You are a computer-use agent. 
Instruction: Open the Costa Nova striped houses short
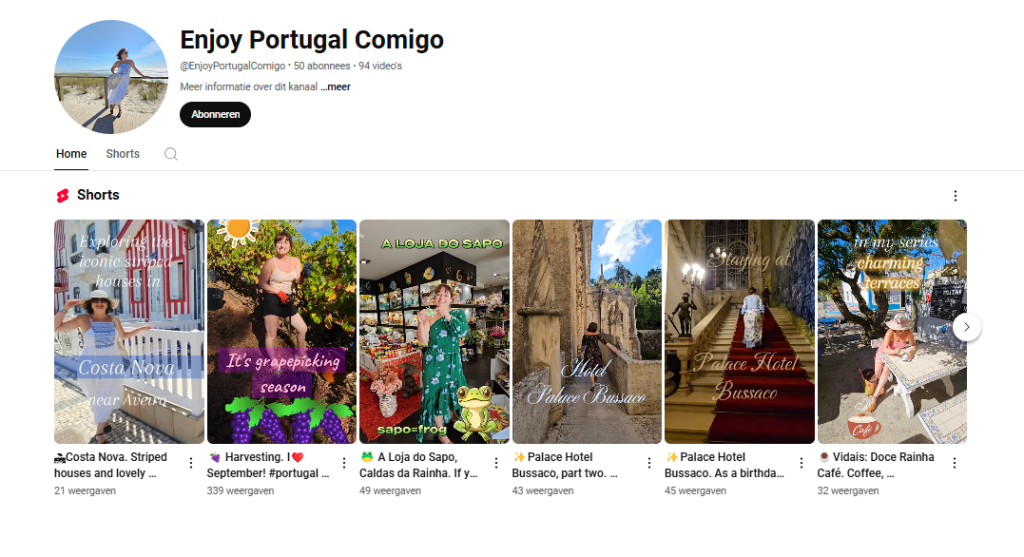129,331
